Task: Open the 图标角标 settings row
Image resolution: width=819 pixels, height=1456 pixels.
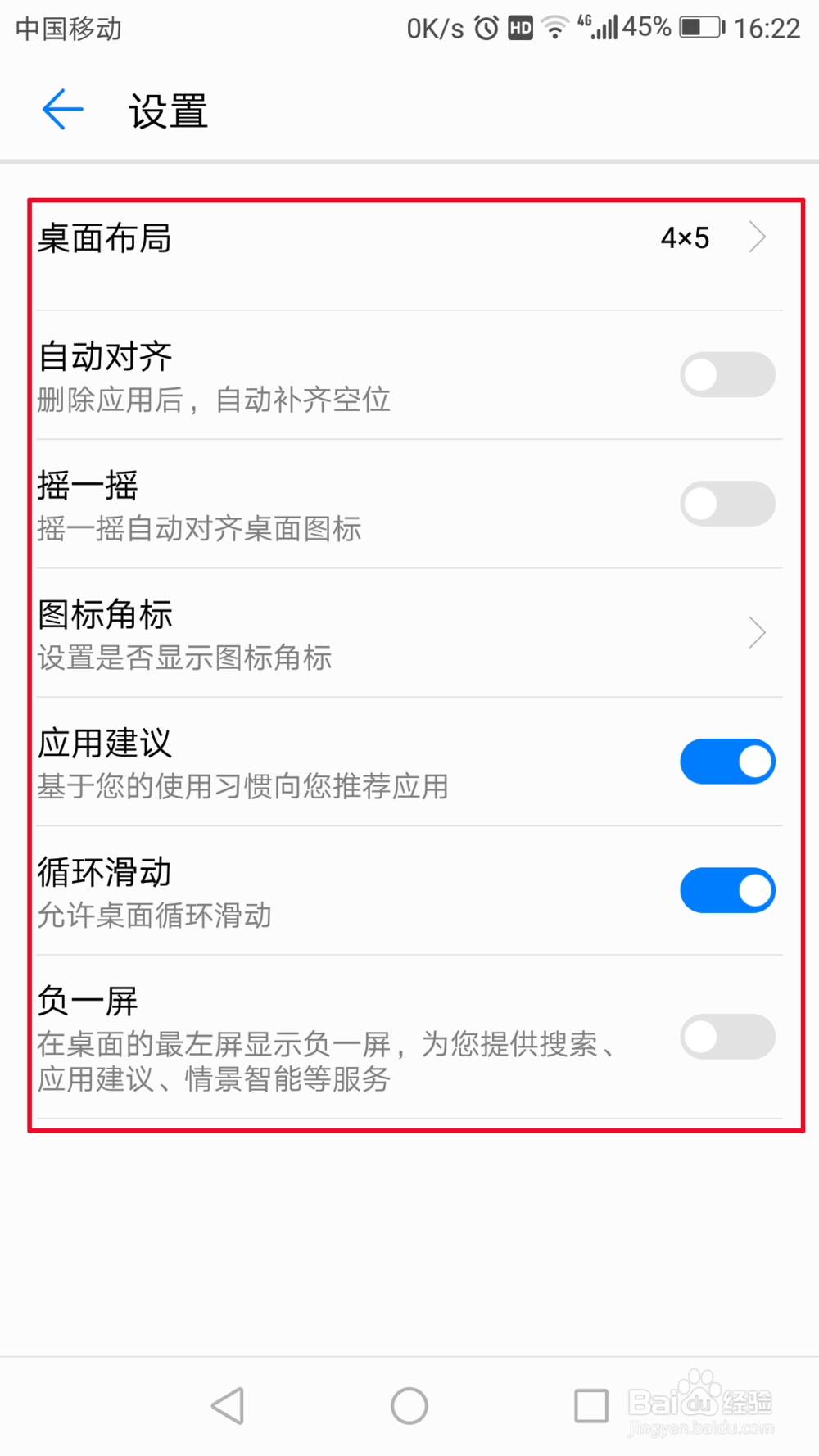Action: coord(328,633)
